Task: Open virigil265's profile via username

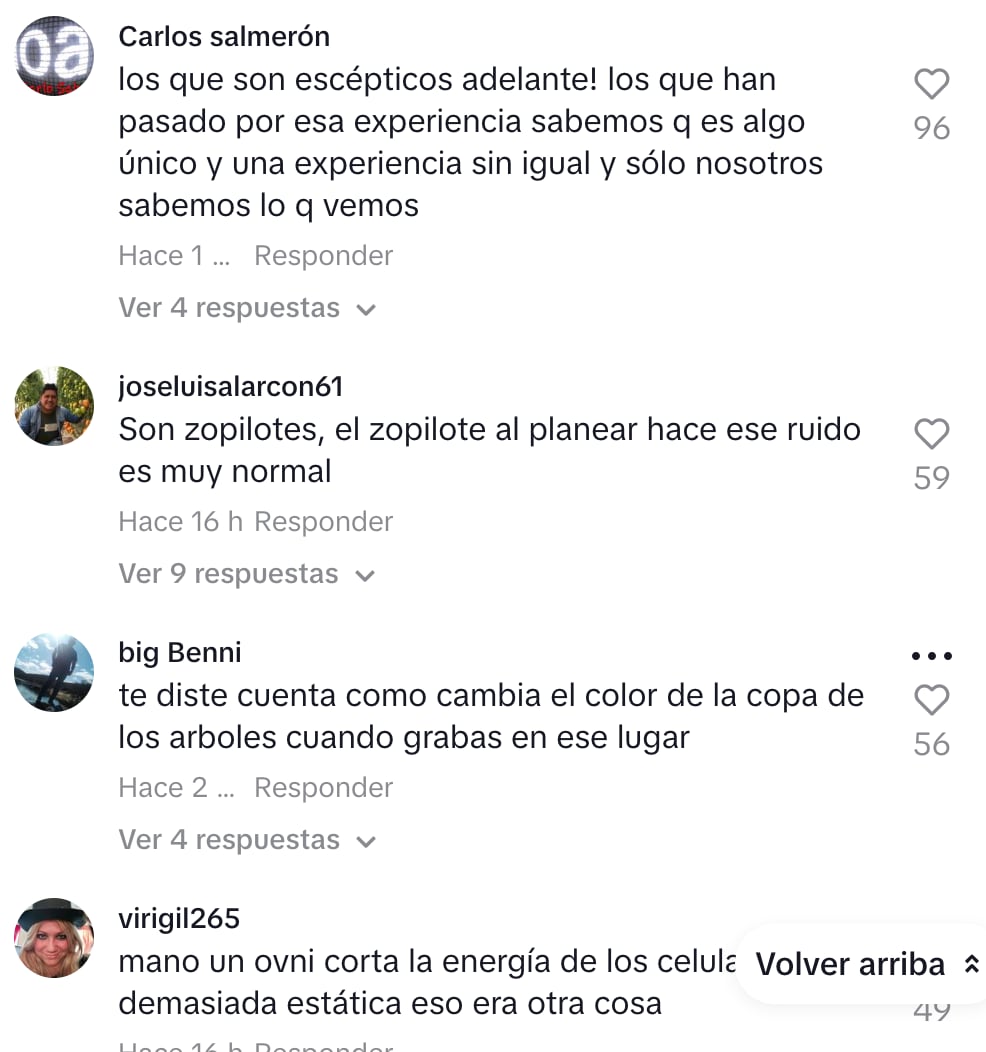Action: 179,918
